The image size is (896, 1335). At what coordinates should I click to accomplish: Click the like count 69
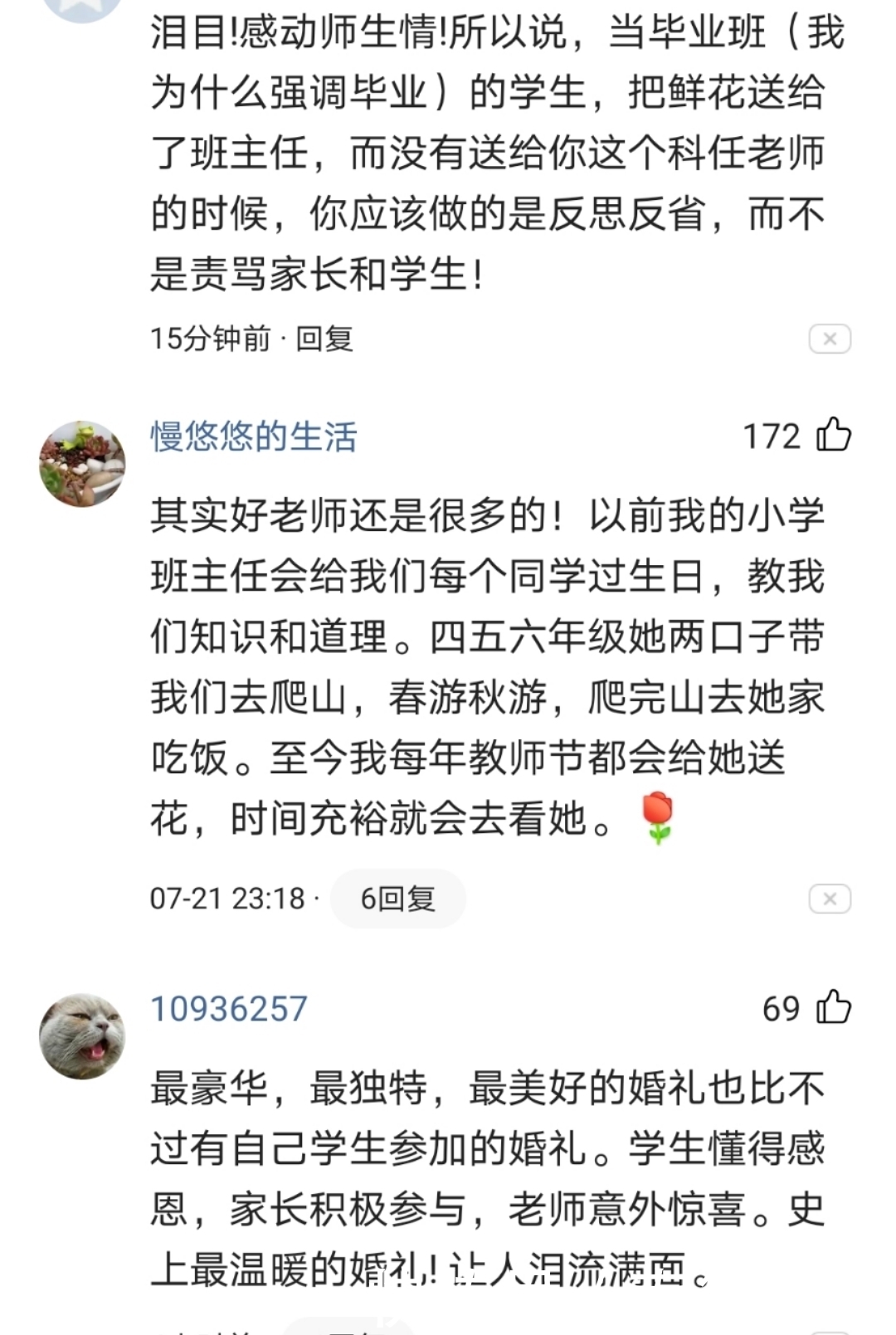[781, 1011]
